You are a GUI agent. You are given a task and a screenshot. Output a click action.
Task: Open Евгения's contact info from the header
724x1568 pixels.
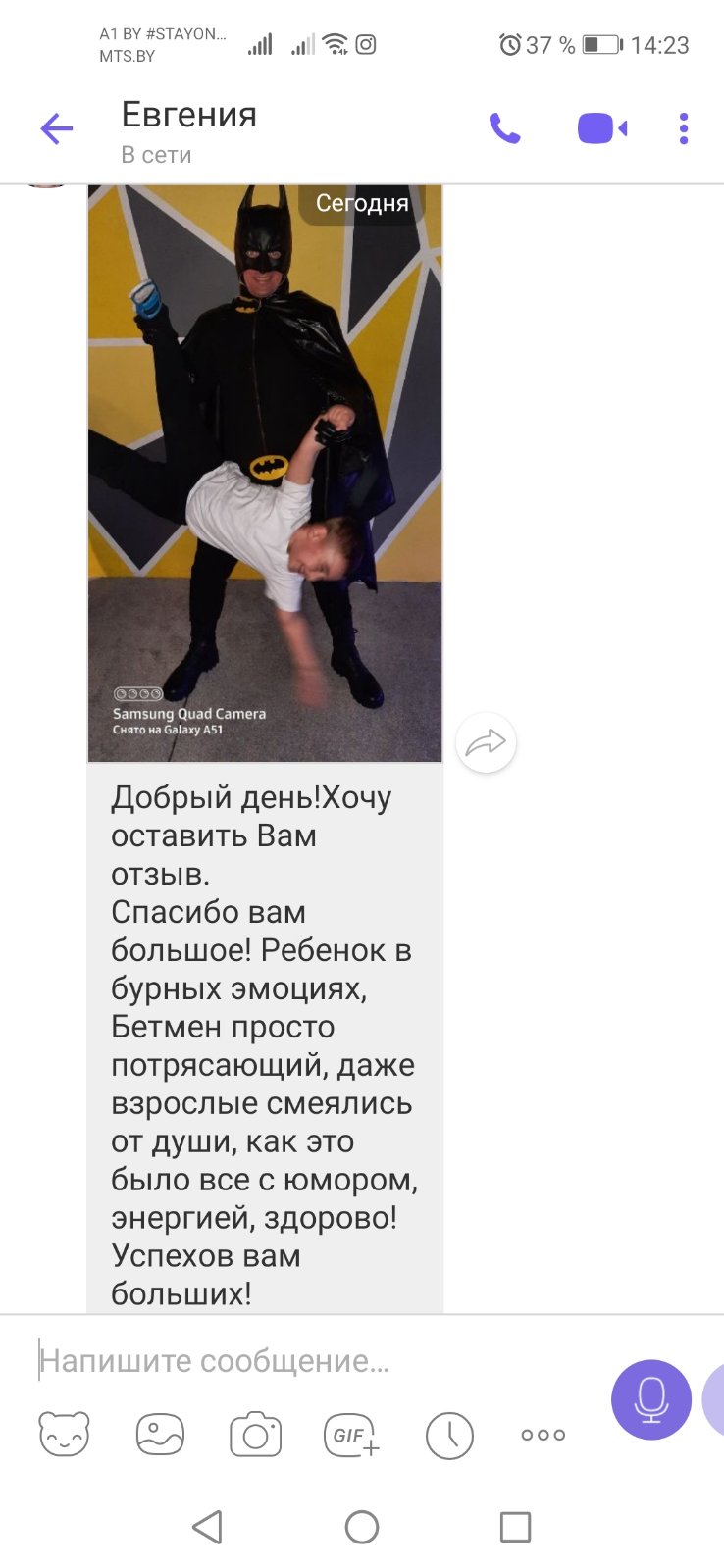(x=189, y=128)
